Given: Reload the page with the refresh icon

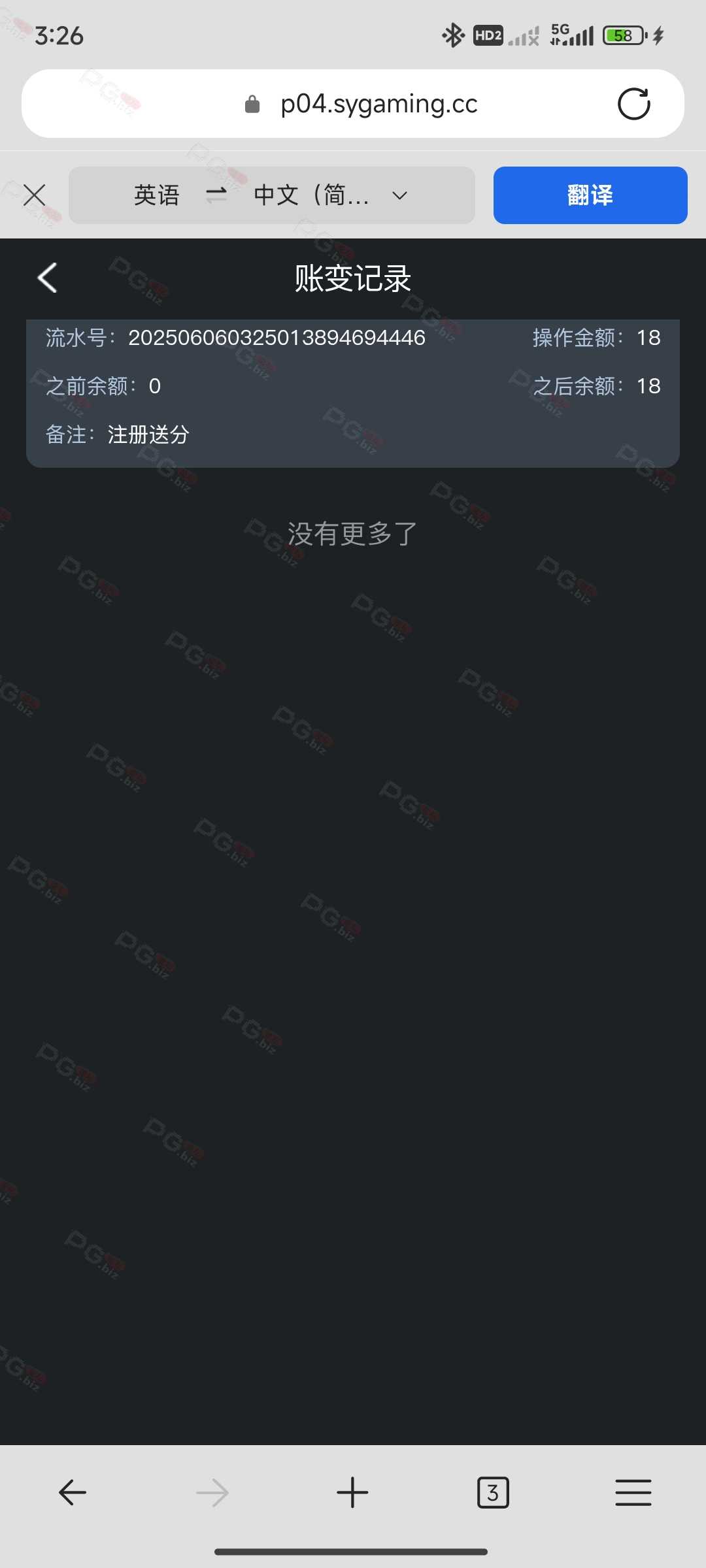Looking at the screenshot, I should pyautogui.click(x=633, y=104).
